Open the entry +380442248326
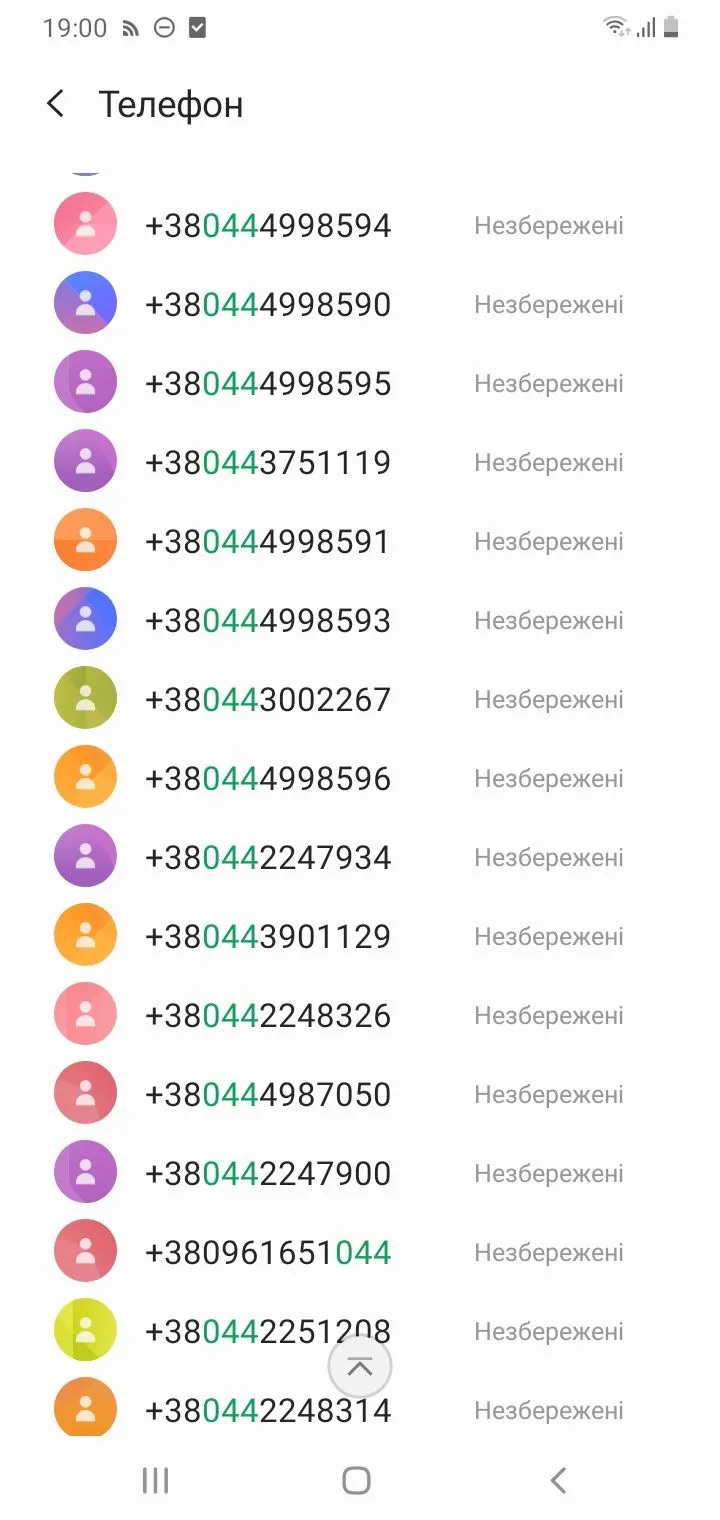 tap(268, 1016)
